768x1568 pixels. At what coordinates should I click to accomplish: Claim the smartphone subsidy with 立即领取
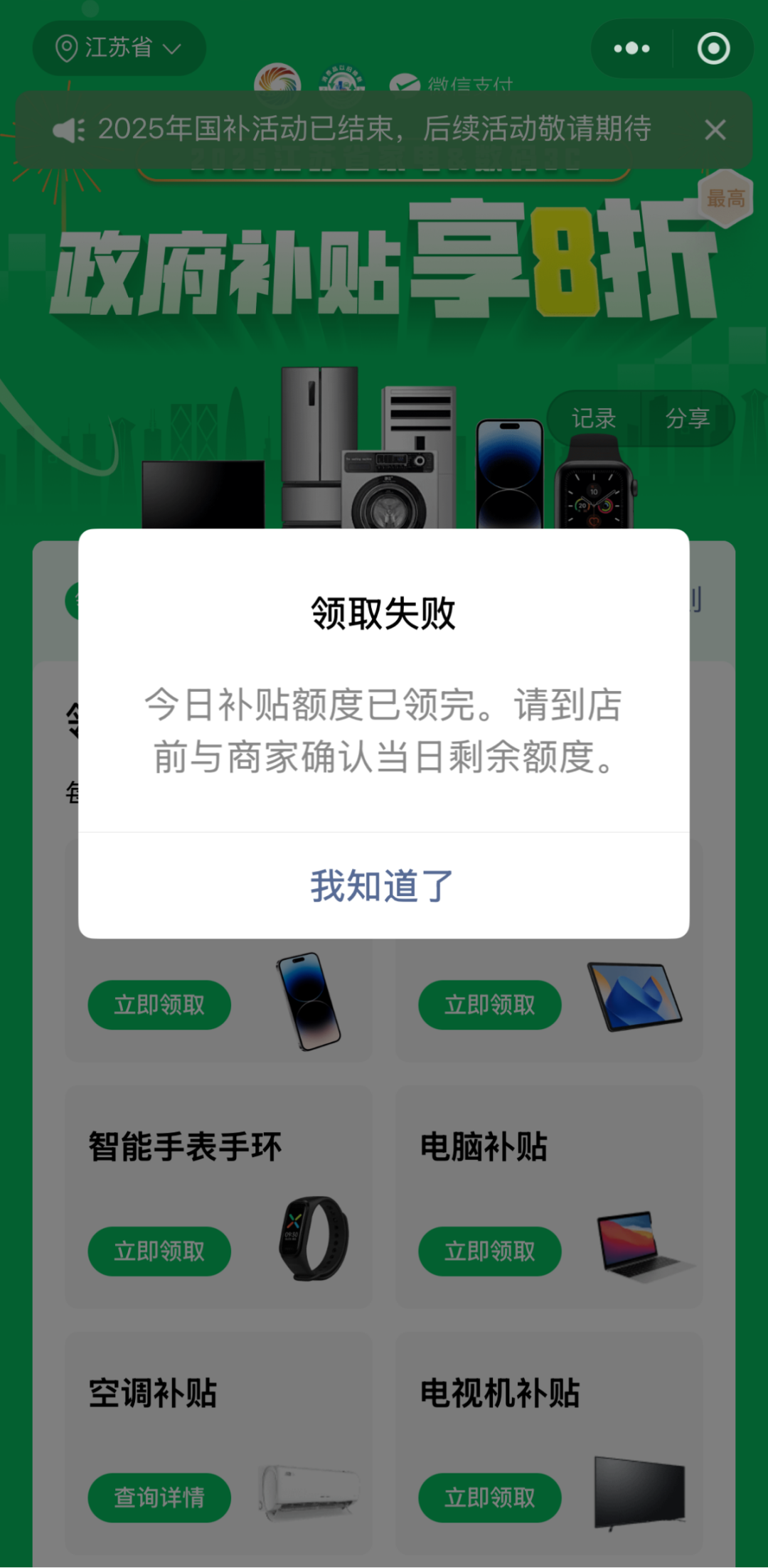click(x=159, y=1005)
